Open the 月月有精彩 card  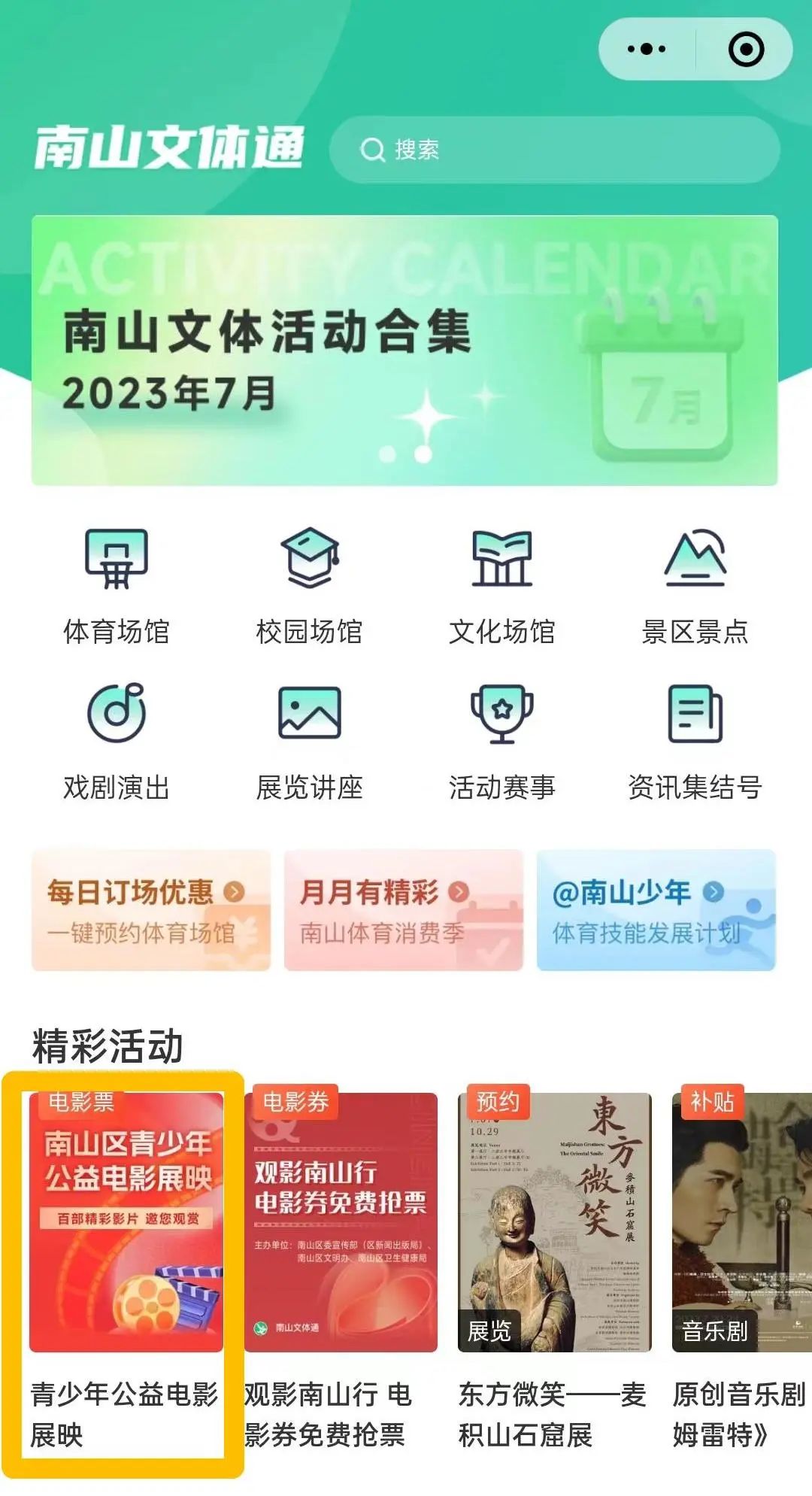[x=404, y=910]
